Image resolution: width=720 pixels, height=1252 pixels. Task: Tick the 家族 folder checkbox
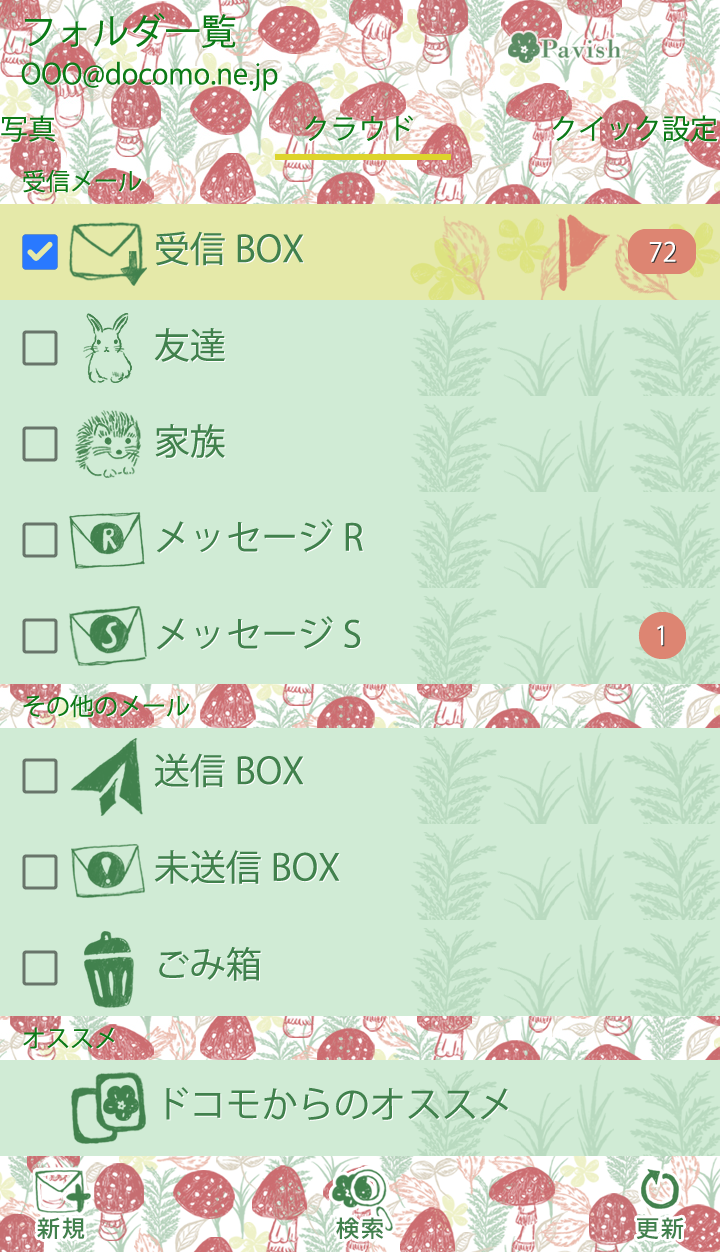[x=40, y=444]
